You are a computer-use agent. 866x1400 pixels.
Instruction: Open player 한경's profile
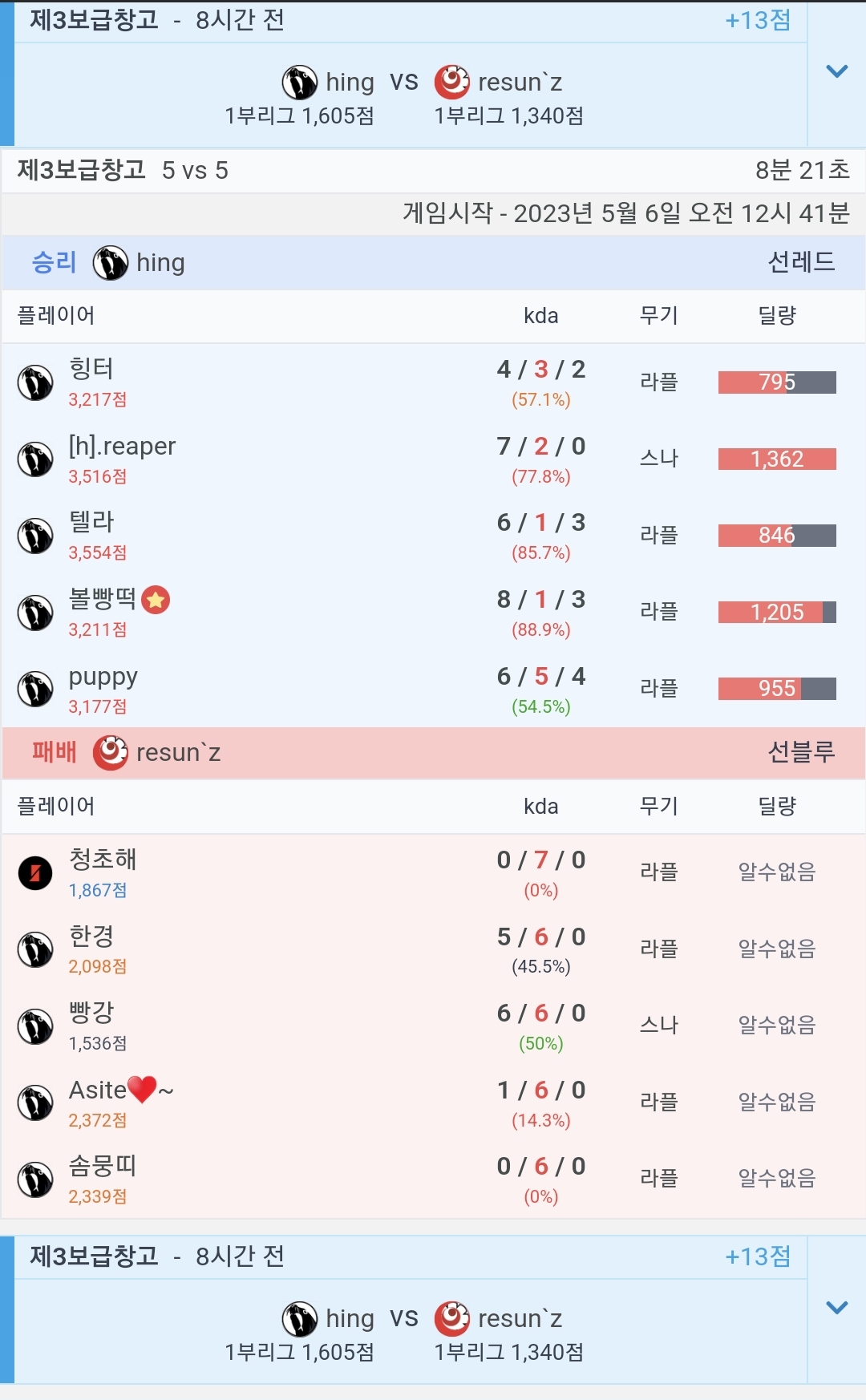(x=91, y=936)
